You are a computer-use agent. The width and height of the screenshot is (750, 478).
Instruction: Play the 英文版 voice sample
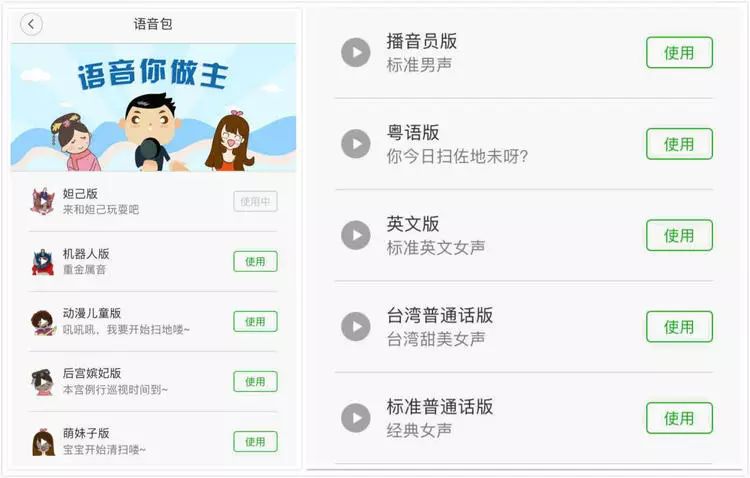[x=355, y=235]
